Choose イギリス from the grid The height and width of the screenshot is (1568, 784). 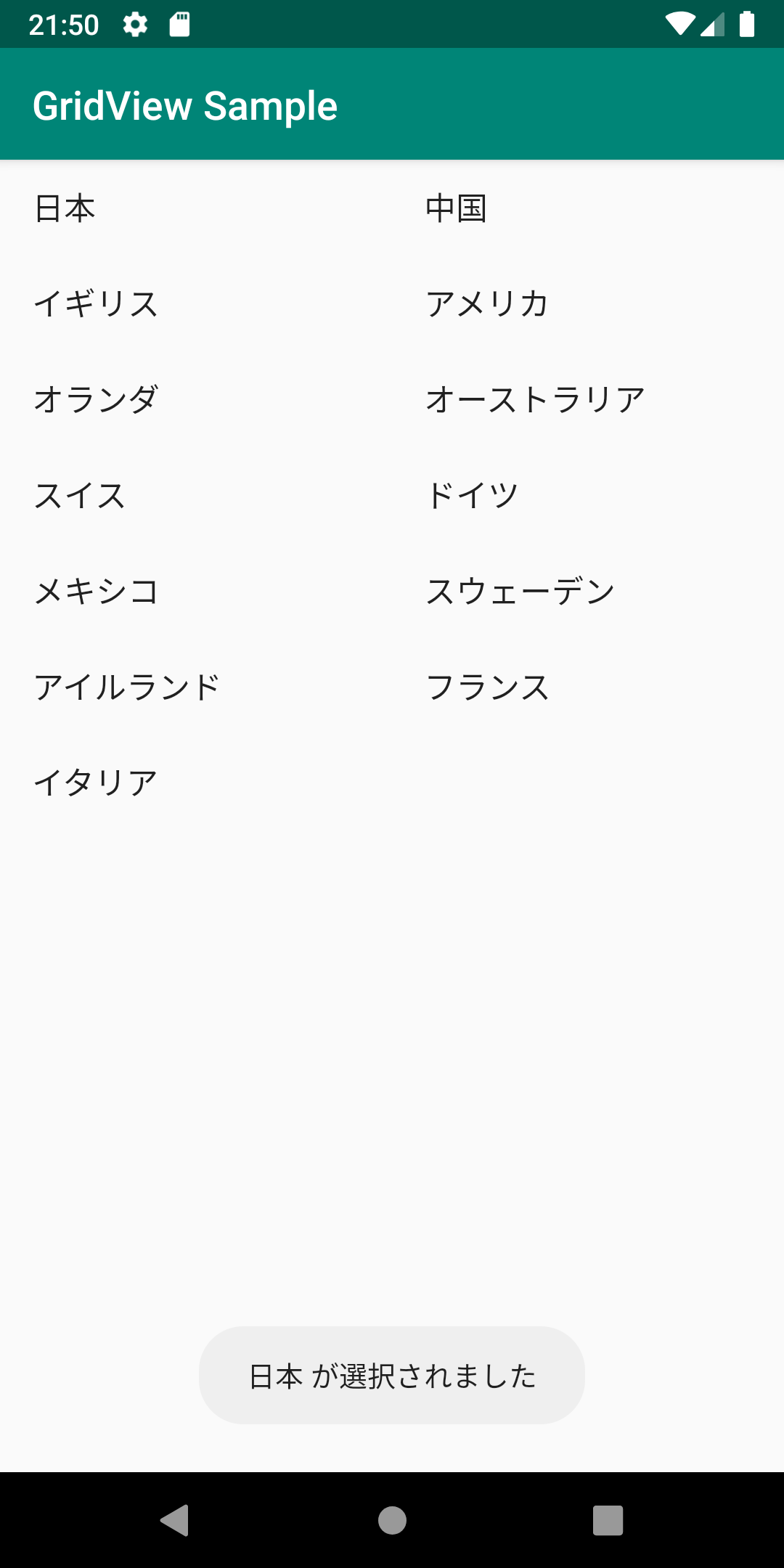coord(196,304)
